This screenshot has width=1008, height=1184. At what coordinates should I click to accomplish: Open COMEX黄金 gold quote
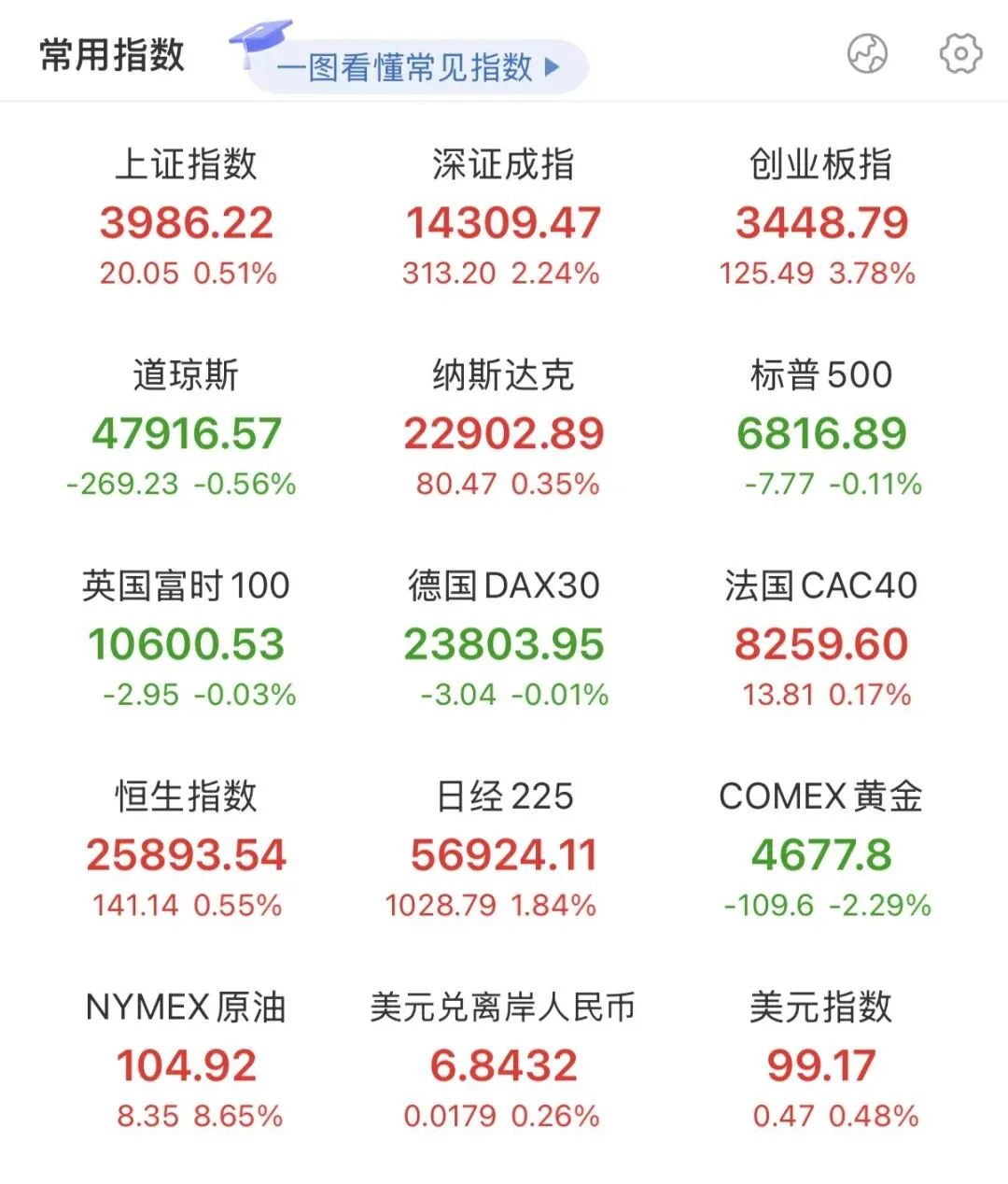820,853
